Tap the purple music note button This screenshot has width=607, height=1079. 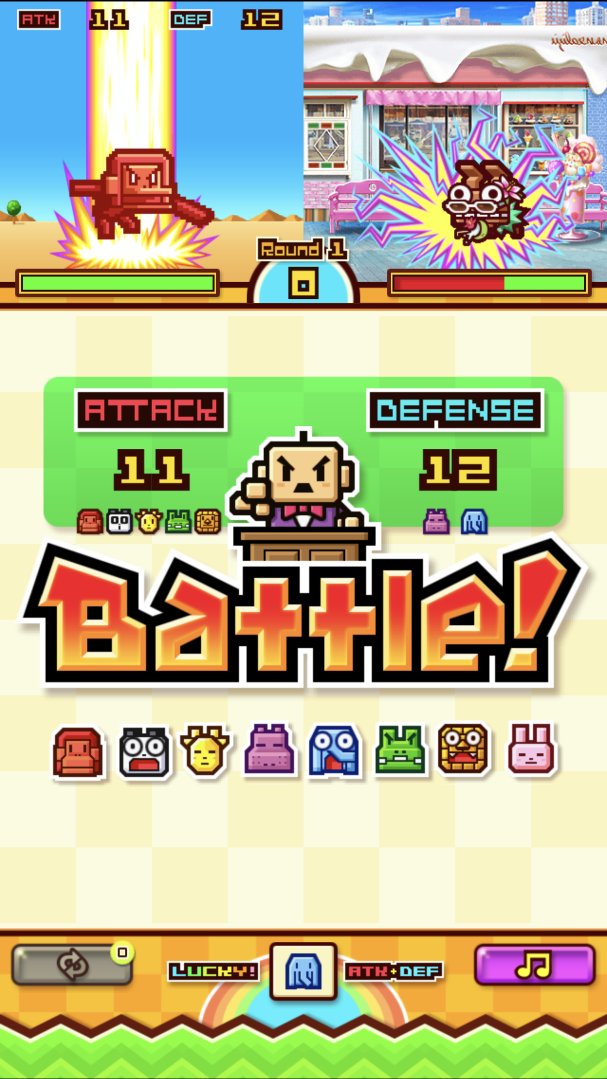(534, 964)
